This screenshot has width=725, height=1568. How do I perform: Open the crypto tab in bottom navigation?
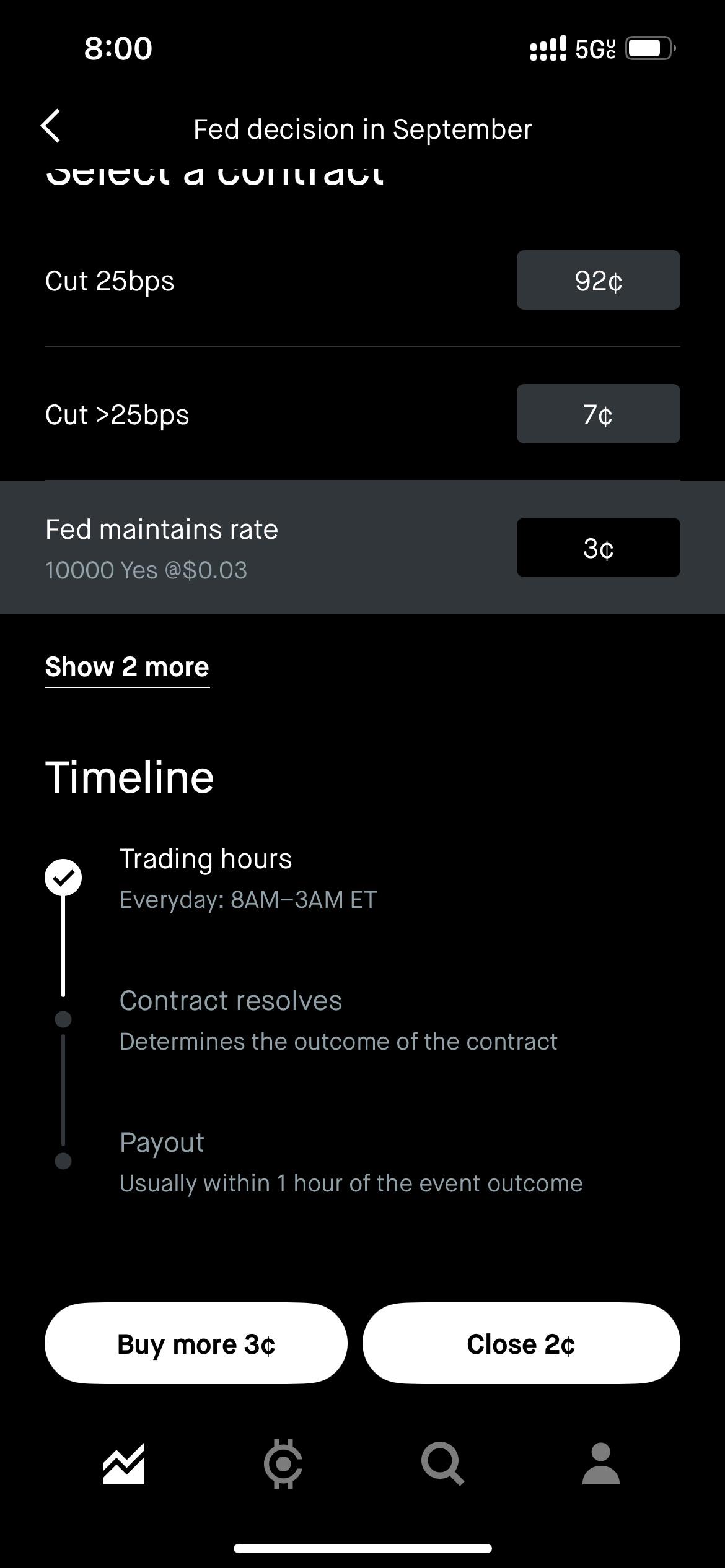pyautogui.click(x=283, y=1464)
